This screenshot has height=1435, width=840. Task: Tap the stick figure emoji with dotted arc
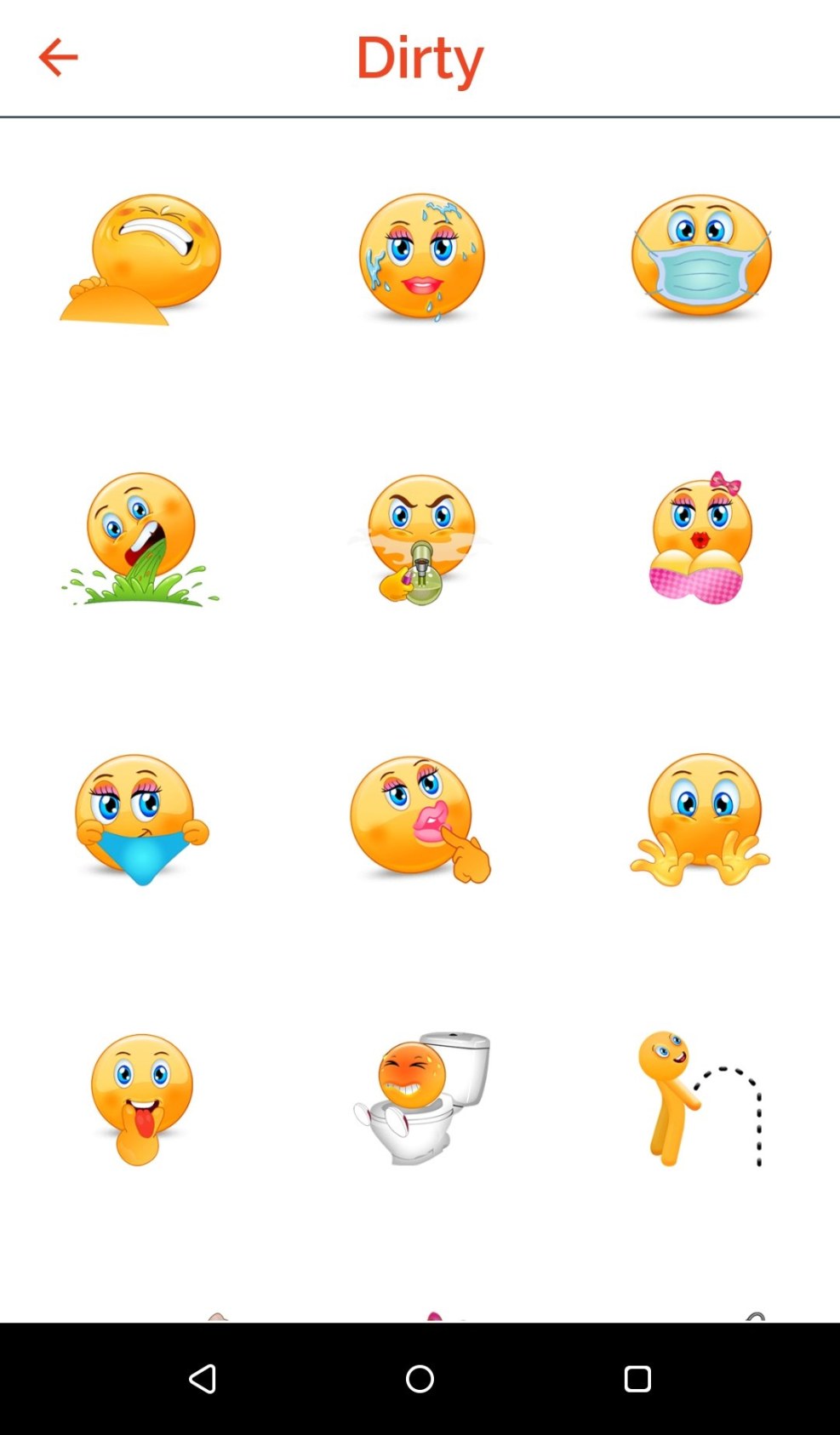pyautogui.click(x=700, y=1097)
